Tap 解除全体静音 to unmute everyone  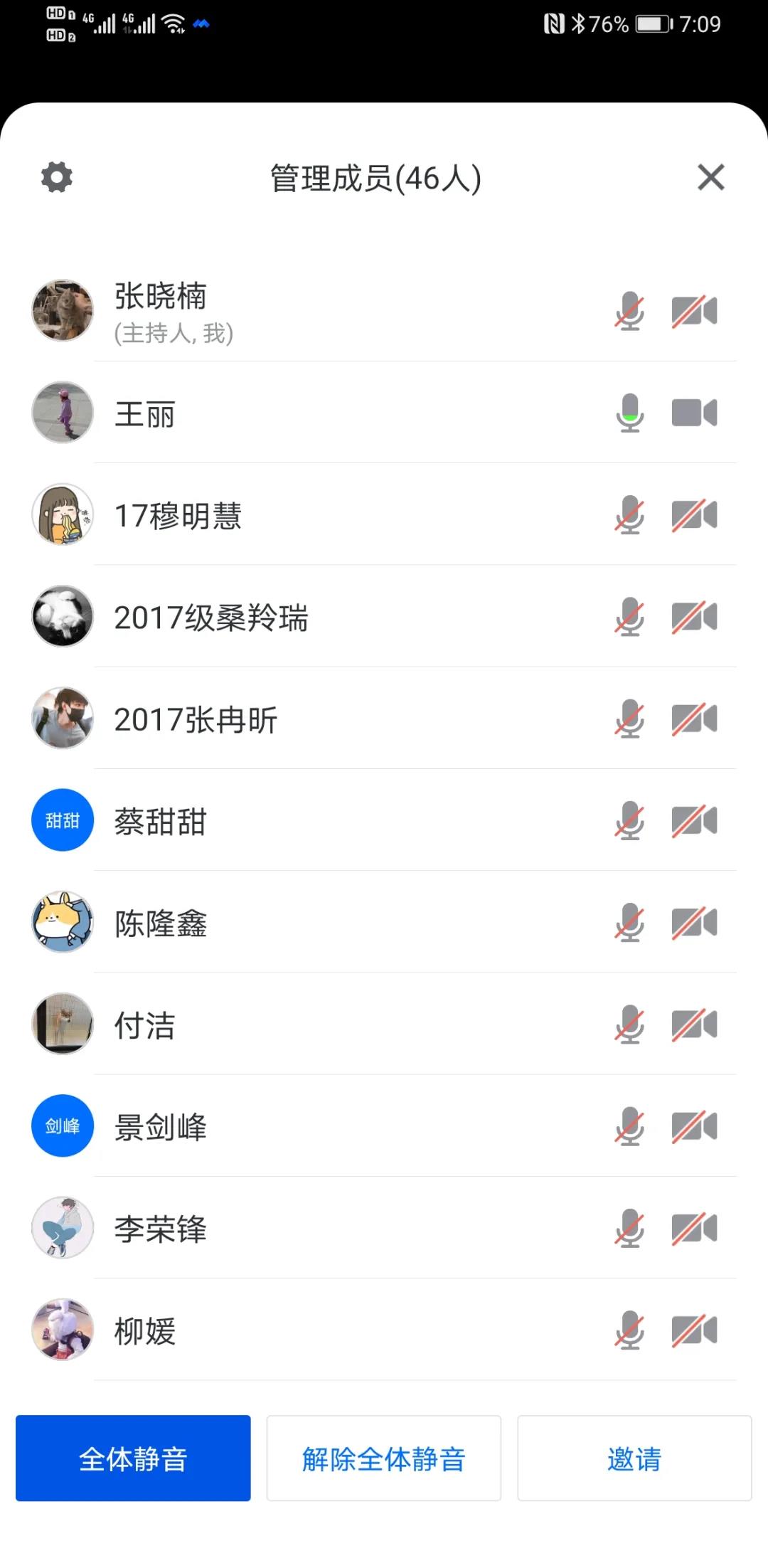383,1459
